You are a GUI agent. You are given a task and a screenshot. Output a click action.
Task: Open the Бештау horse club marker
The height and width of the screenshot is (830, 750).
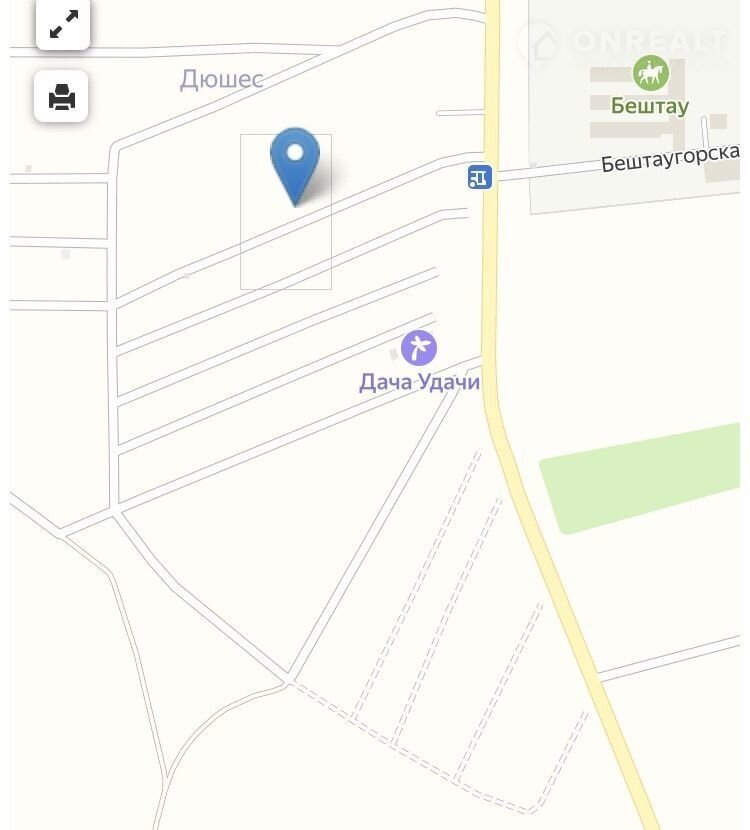(x=650, y=73)
